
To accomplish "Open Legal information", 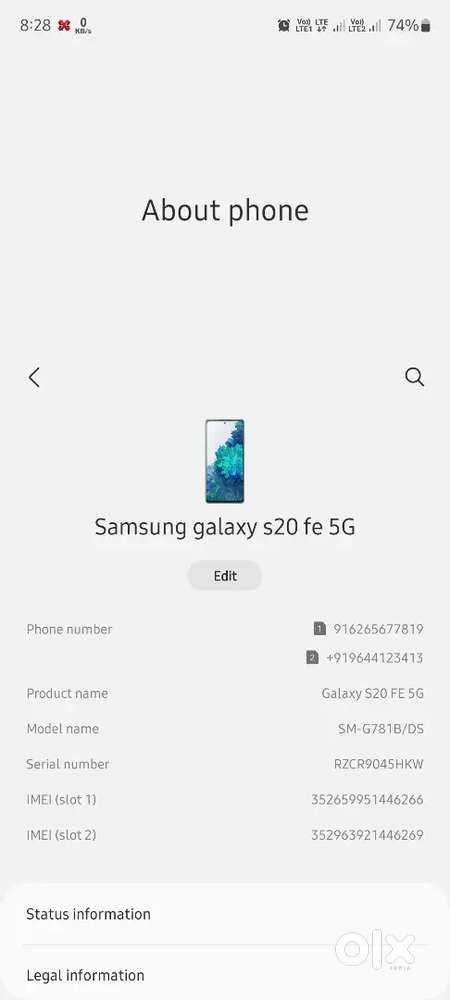I will [225, 974].
